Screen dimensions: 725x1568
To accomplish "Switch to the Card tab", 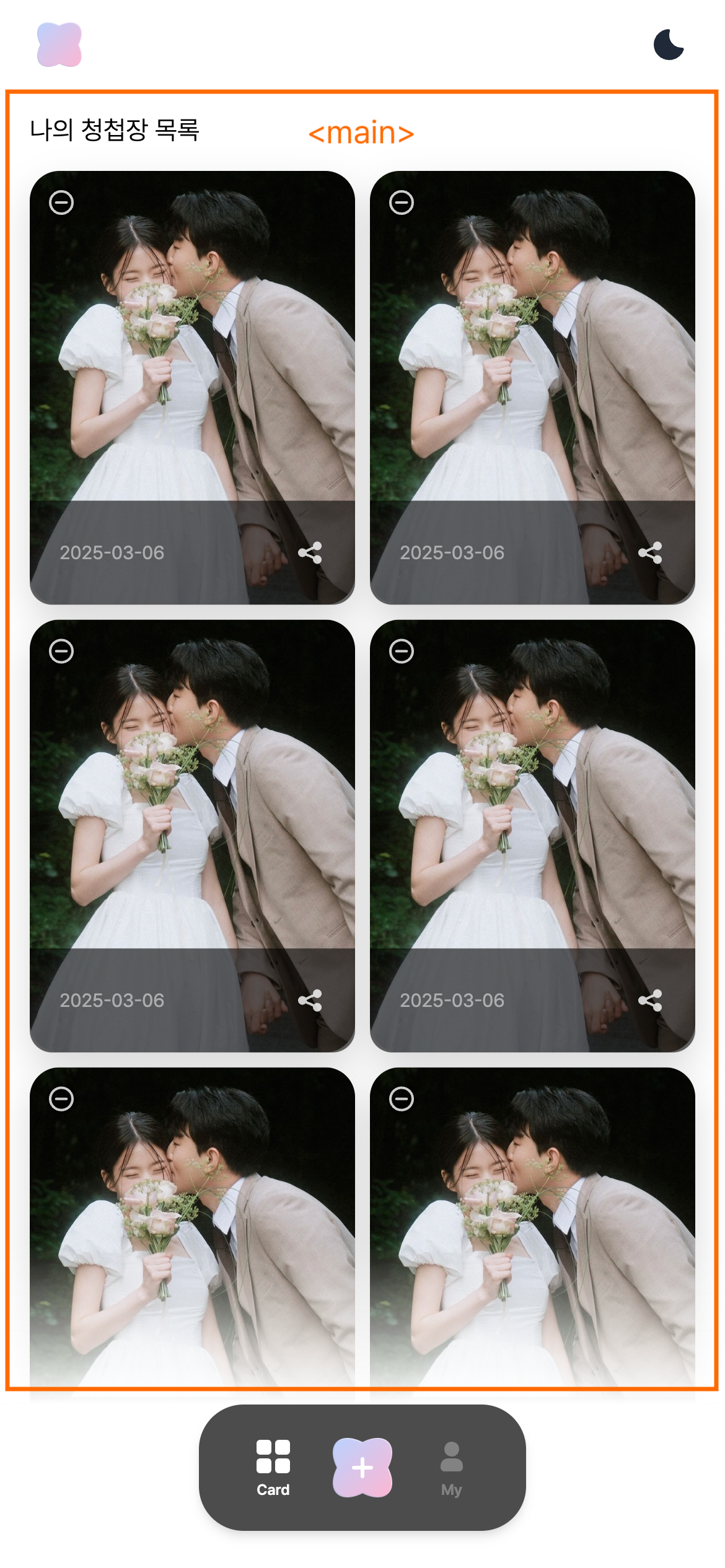I will 273,1466.
